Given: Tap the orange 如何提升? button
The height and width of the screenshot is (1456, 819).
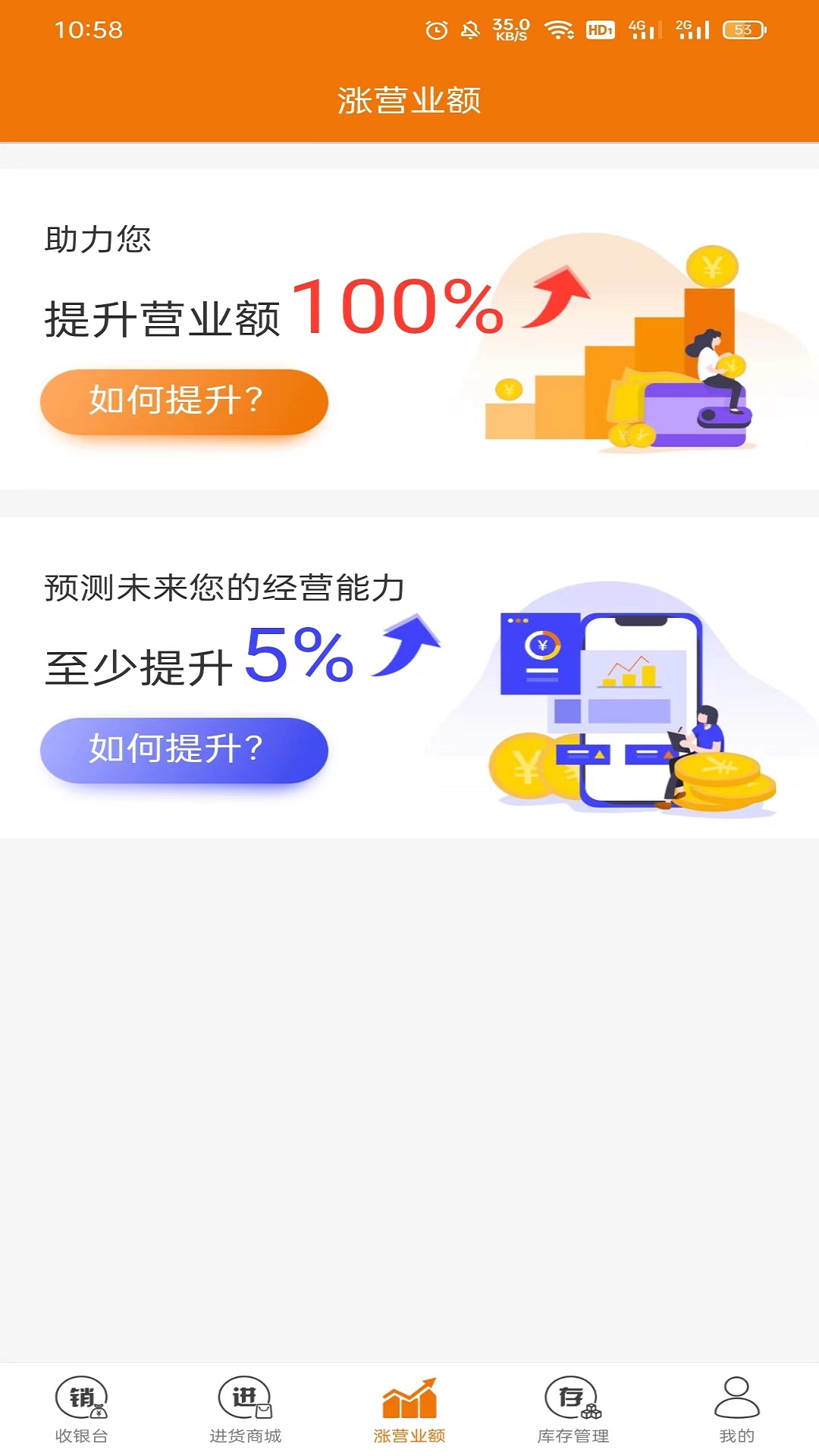Looking at the screenshot, I should [x=184, y=401].
